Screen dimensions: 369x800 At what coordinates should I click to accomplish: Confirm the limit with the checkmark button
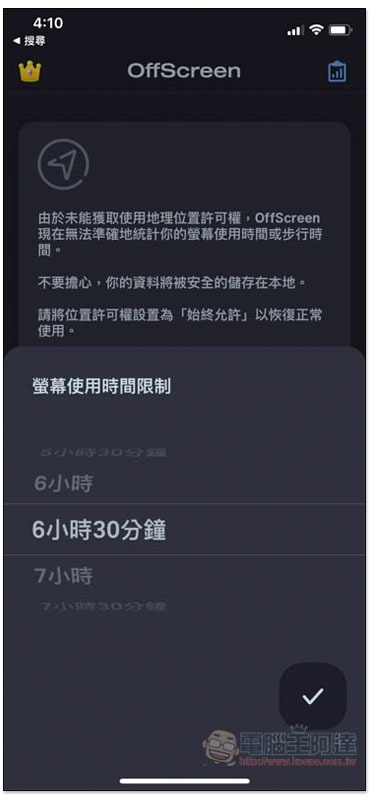click(313, 696)
